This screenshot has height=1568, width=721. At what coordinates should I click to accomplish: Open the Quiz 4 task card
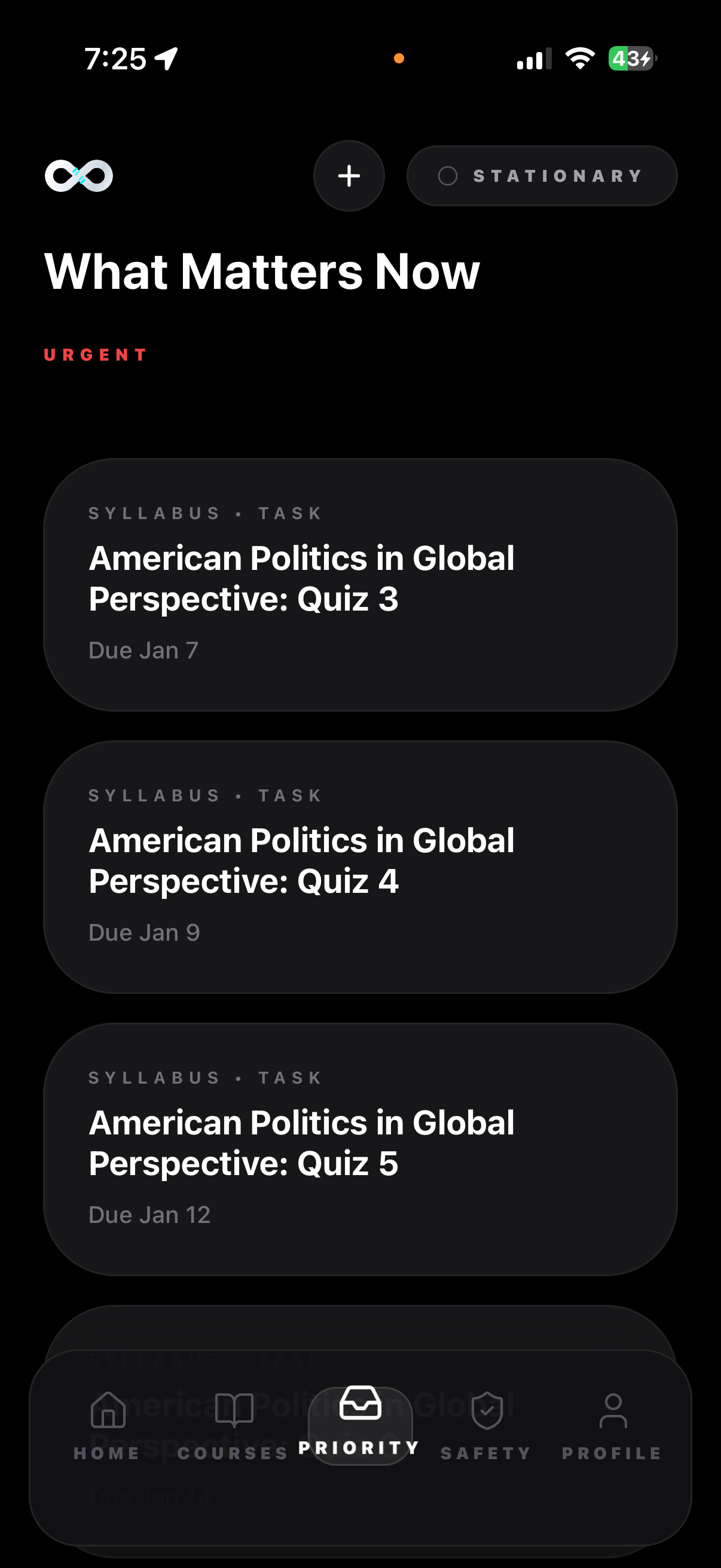360,867
